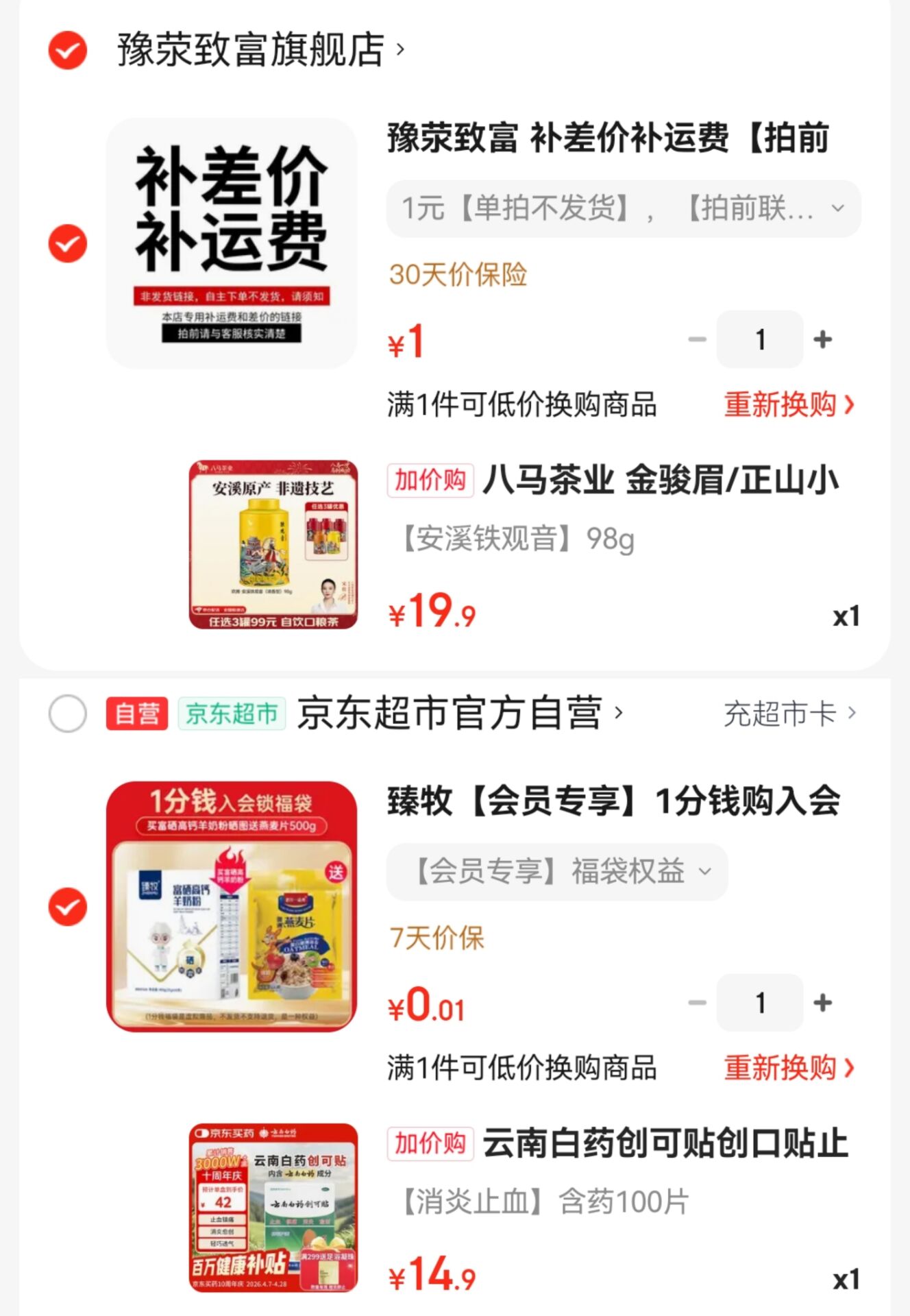910x1316 pixels.
Task: Deselect the 补差价补运费 item checkbox
Action: pyautogui.click(x=67, y=243)
